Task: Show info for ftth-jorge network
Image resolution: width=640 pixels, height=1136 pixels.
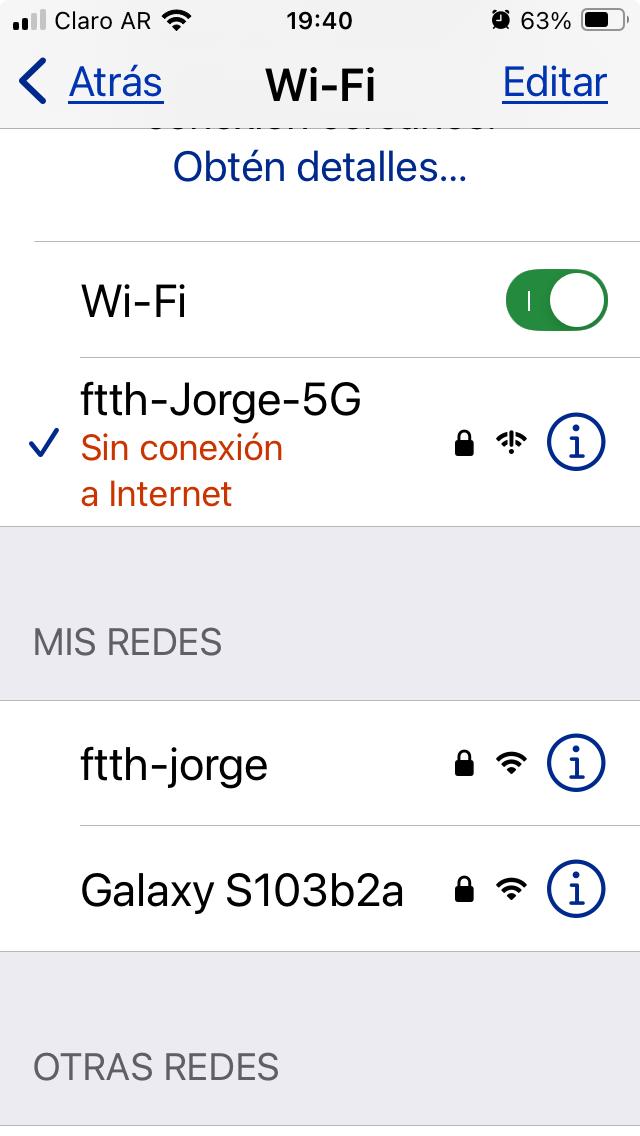Action: [576, 764]
